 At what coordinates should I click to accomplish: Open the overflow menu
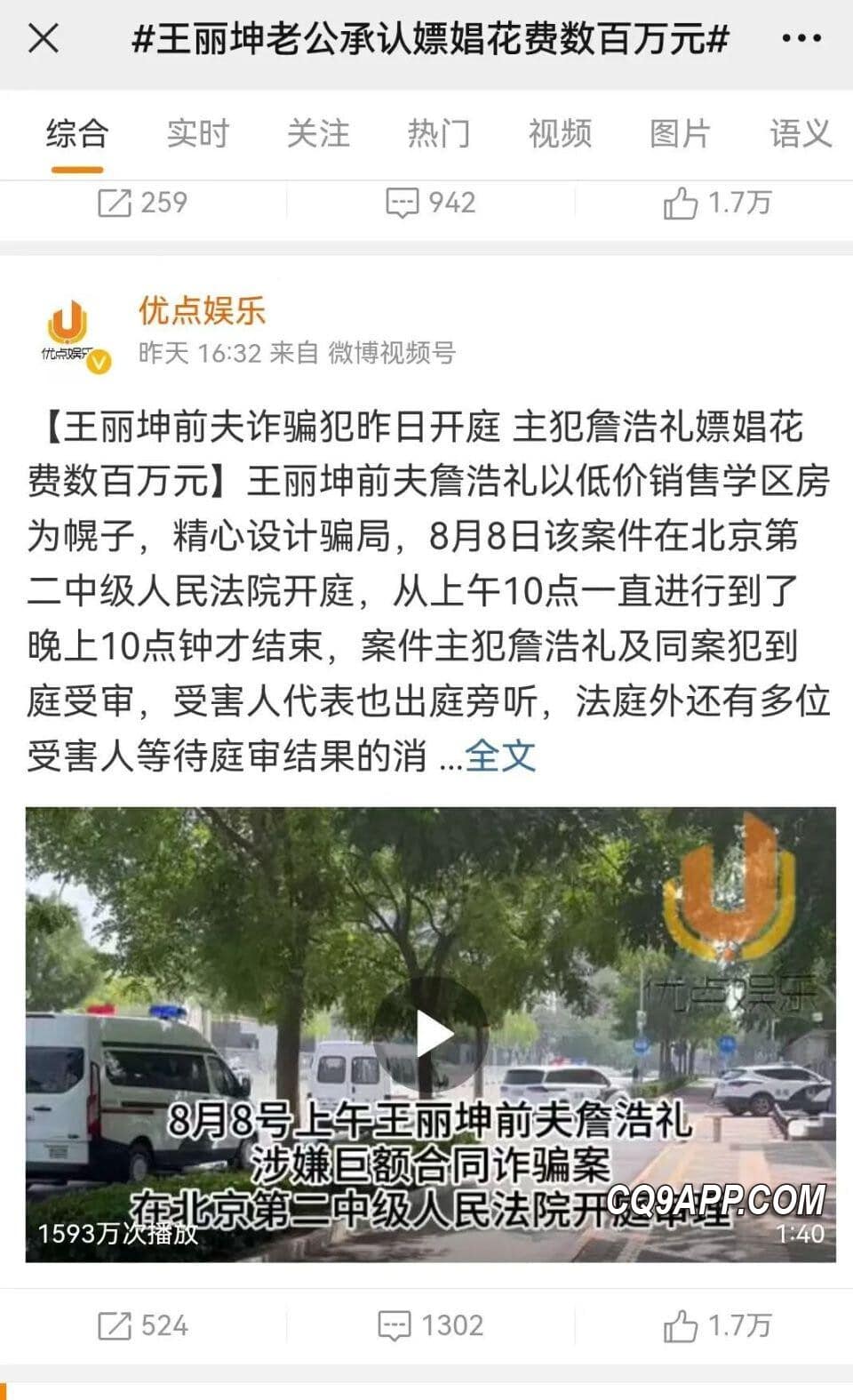[801, 39]
